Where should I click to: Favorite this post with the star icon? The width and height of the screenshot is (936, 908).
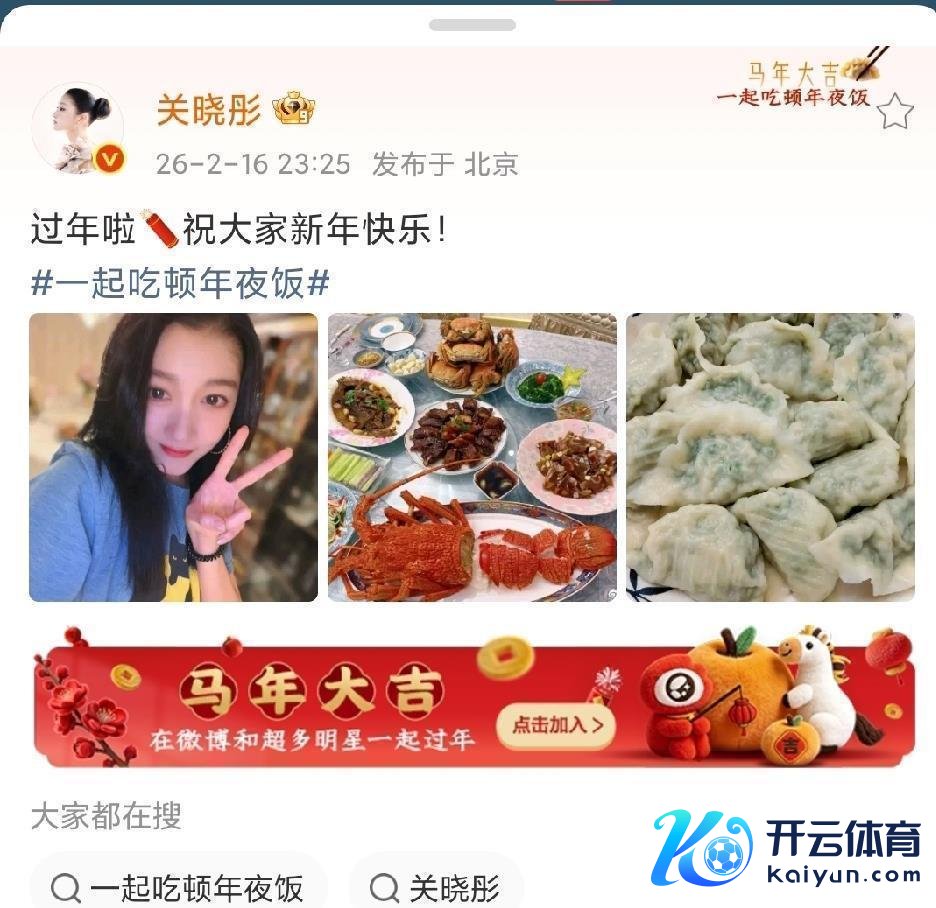pyautogui.click(x=895, y=112)
